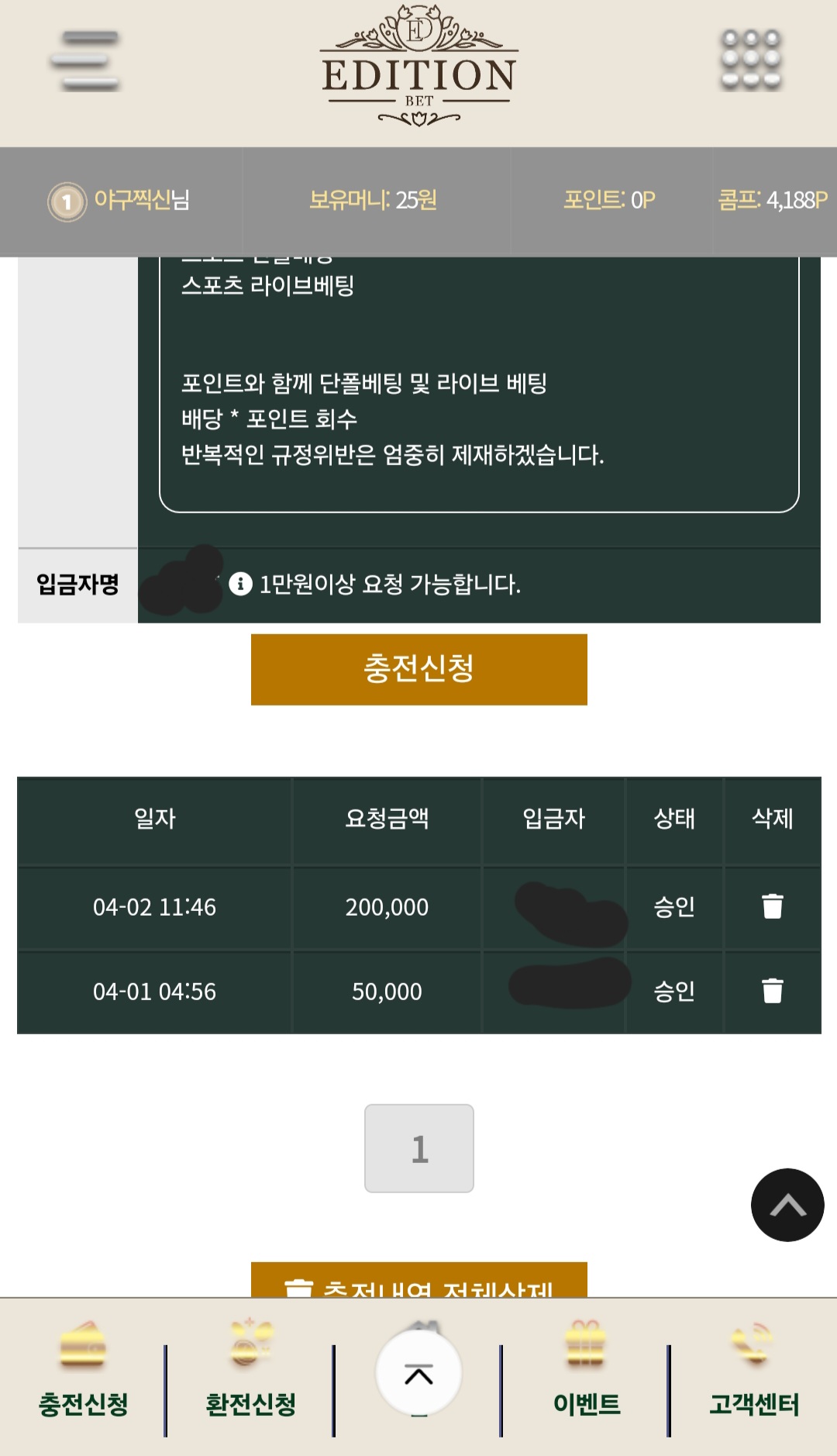Delete all charge history

tap(419, 1281)
